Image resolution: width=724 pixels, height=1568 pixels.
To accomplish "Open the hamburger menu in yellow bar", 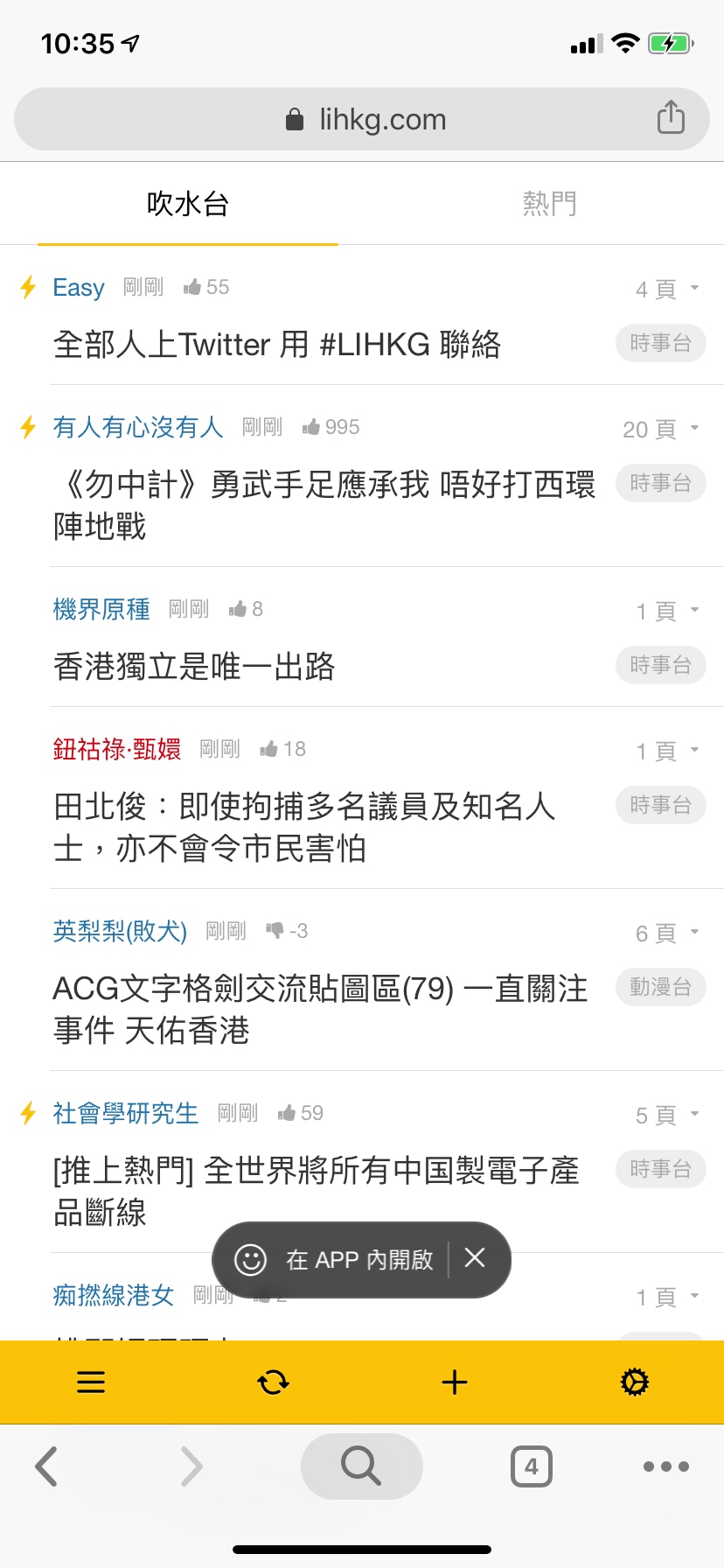I will pyautogui.click(x=91, y=1382).
